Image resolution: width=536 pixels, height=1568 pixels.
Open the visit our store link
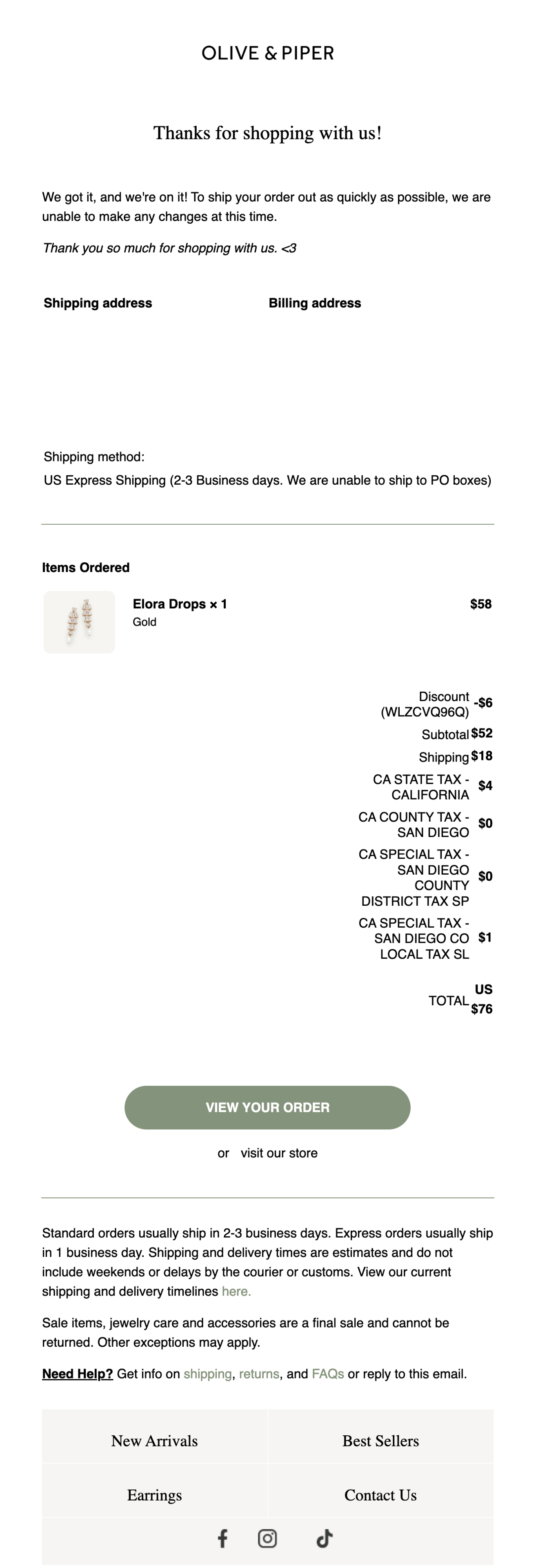[x=279, y=1153]
